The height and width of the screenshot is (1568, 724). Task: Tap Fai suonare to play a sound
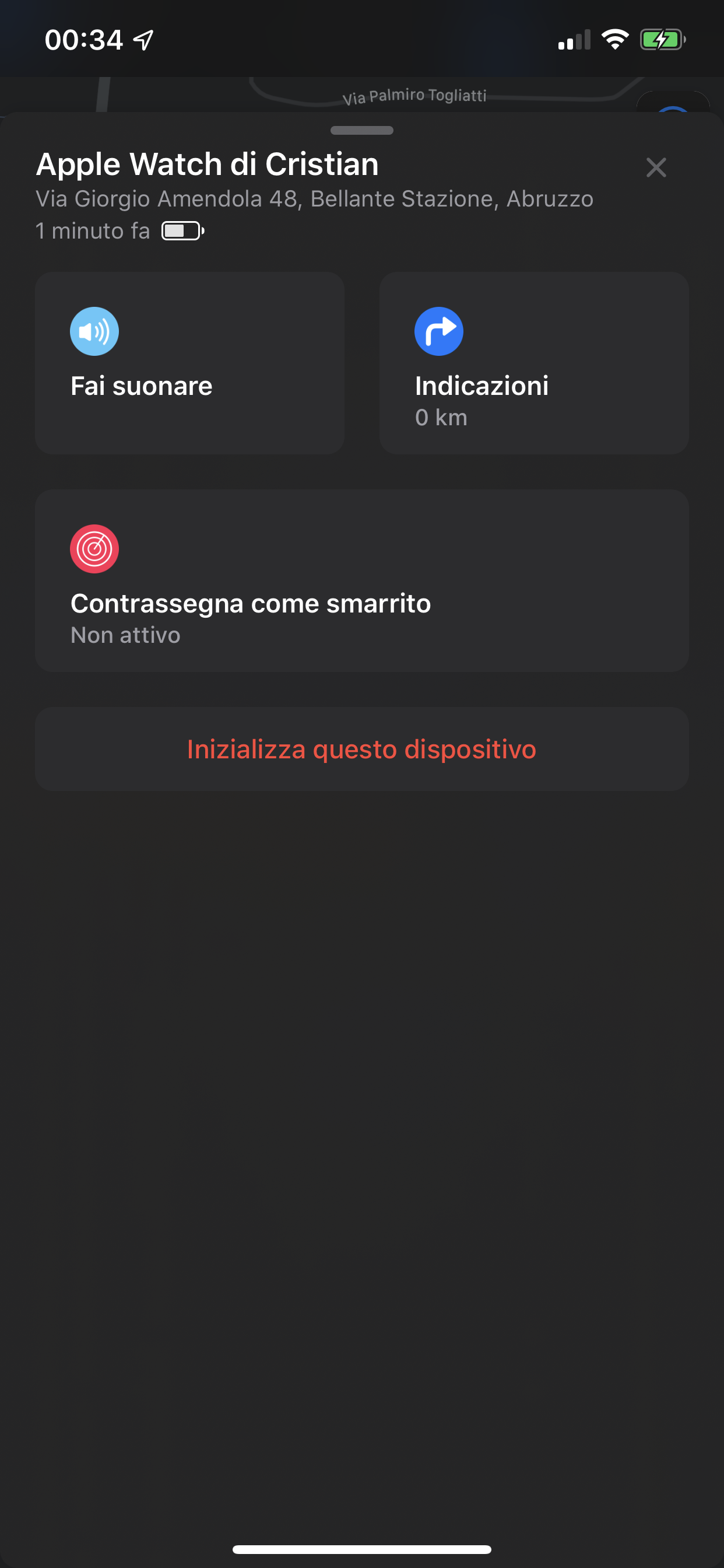click(x=190, y=363)
